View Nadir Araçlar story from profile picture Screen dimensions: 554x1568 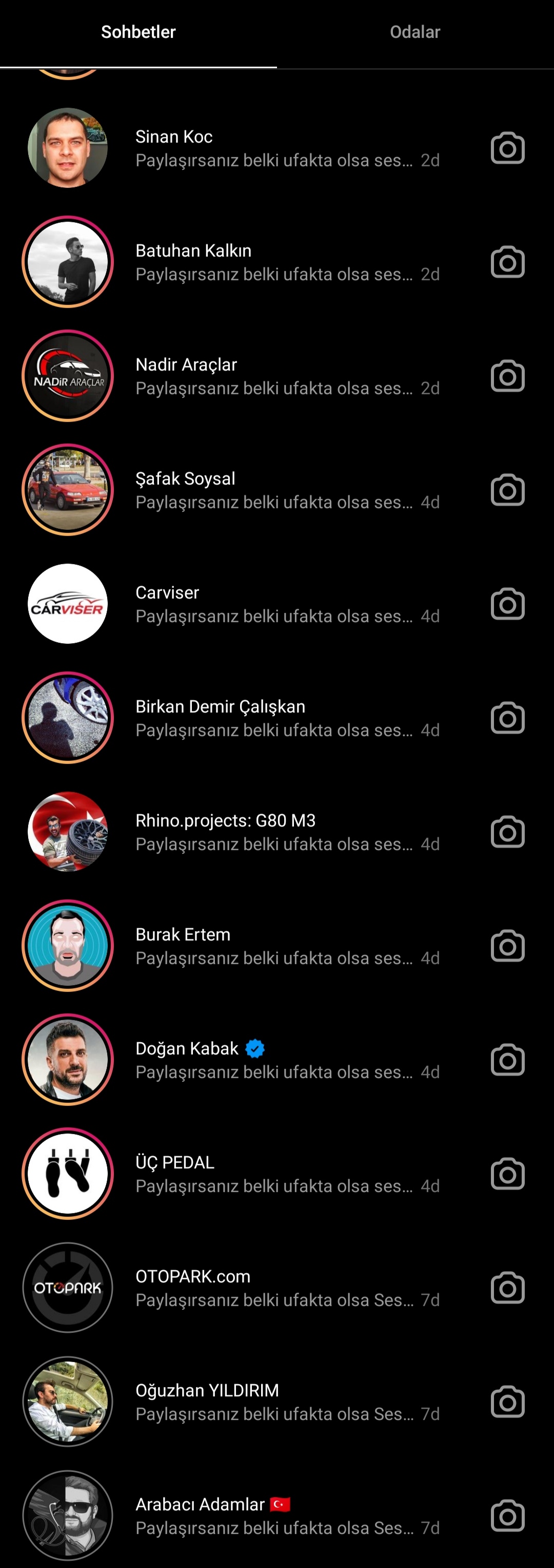[68, 376]
